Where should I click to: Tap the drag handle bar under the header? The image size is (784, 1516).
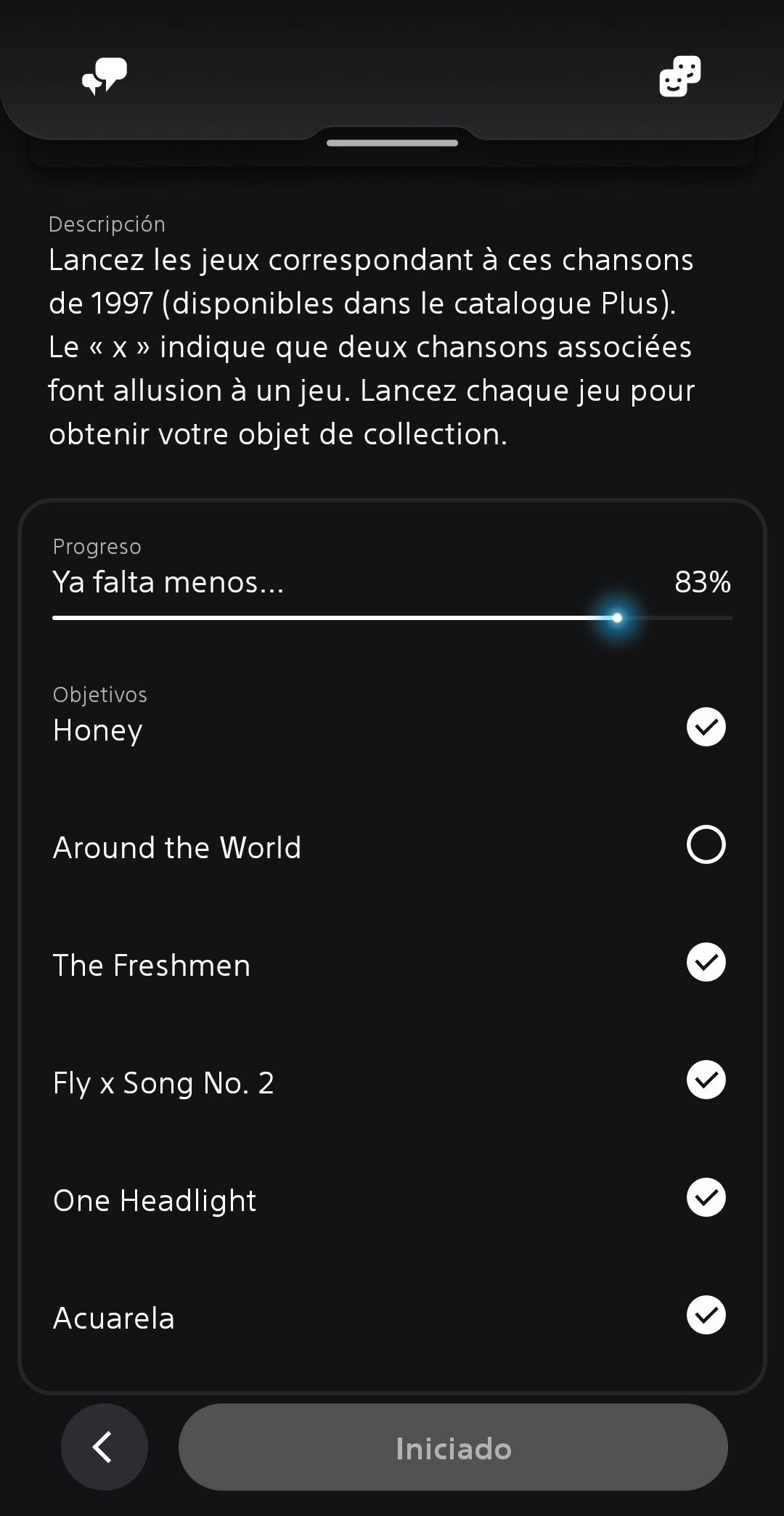[392, 143]
